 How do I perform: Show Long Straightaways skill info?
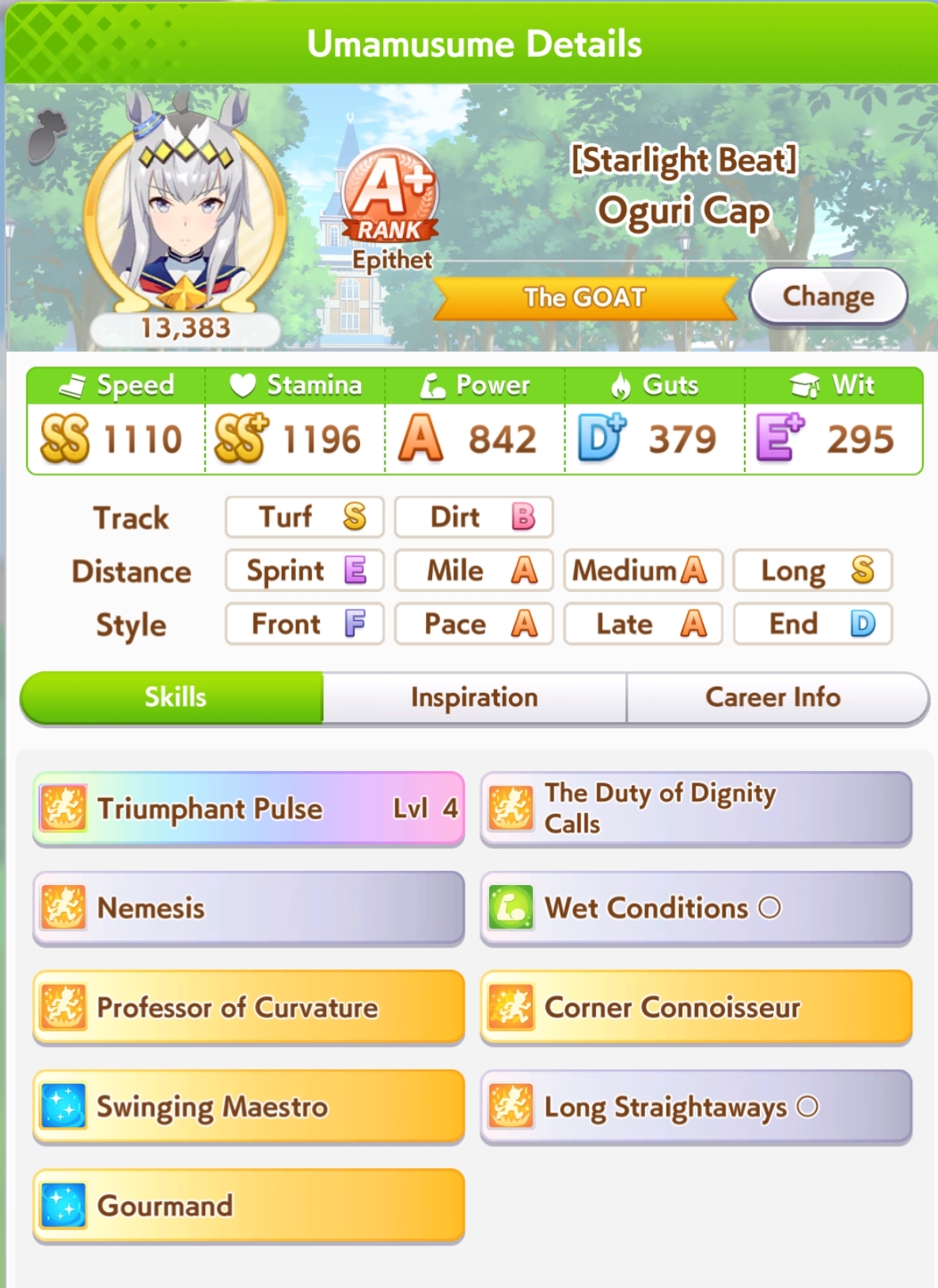696,1106
